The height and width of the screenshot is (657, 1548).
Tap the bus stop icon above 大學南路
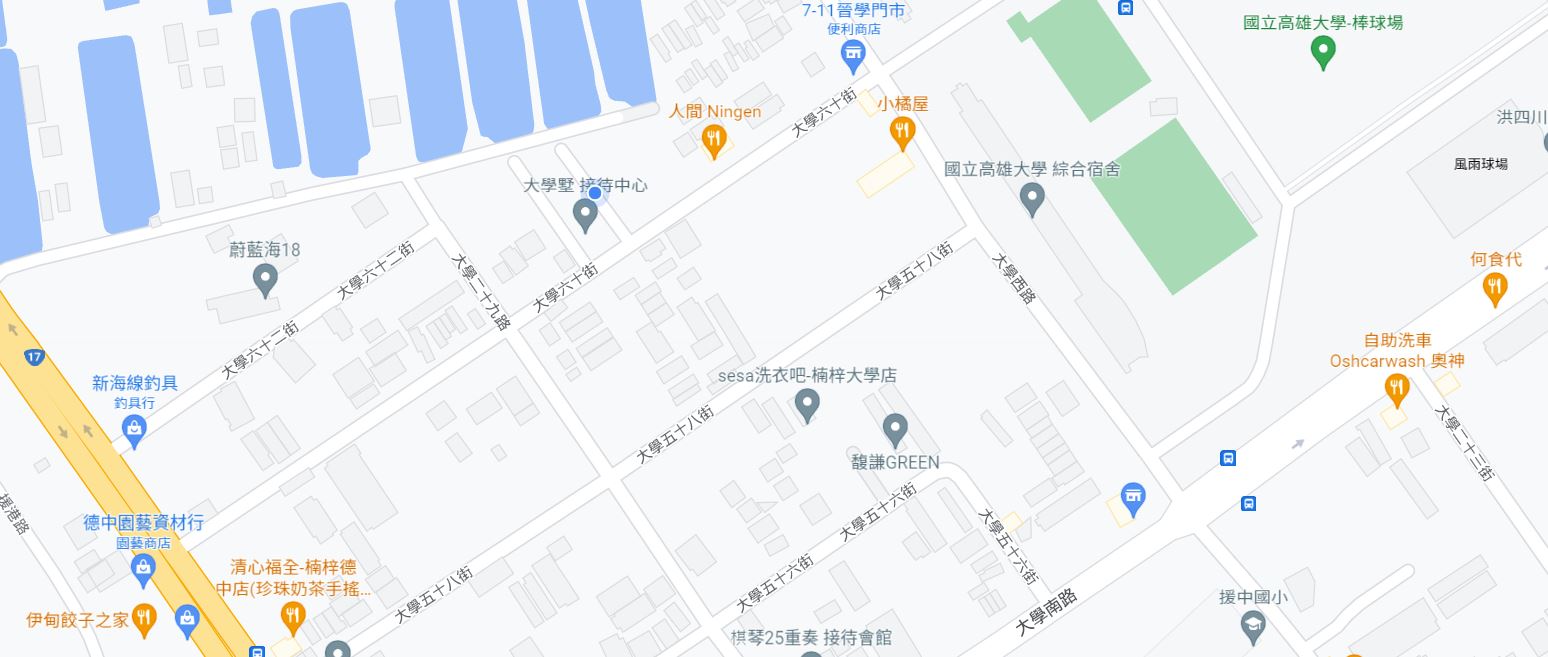click(1228, 458)
